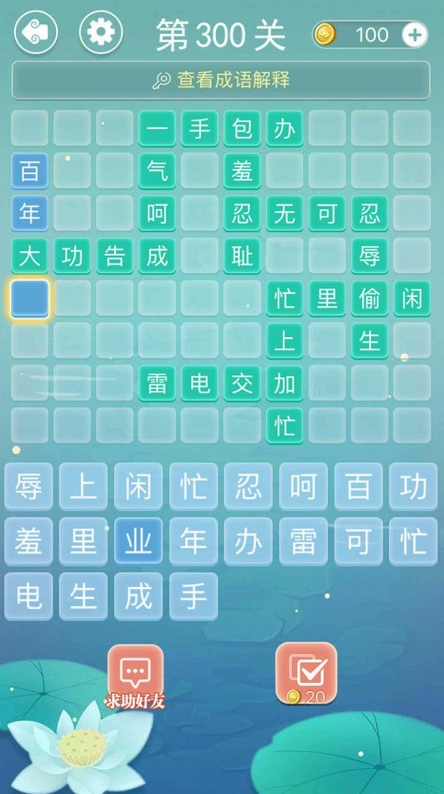444x794 pixels.
Task: Choose the 可 candidate tile
Action: click(x=358, y=541)
